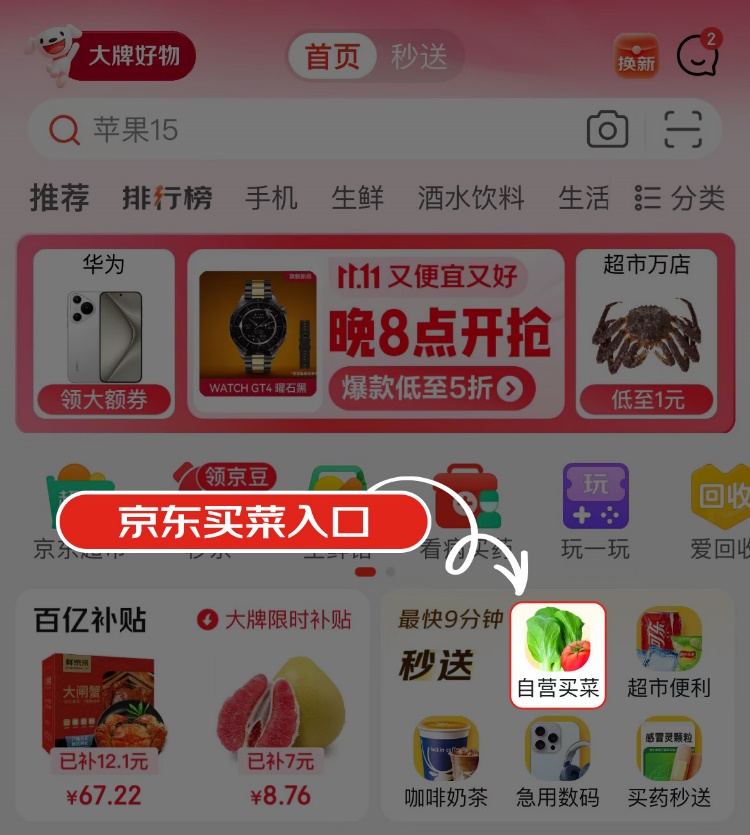Select the 酒水饮料 category tab
The width and height of the screenshot is (750, 835).
click(x=471, y=198)
